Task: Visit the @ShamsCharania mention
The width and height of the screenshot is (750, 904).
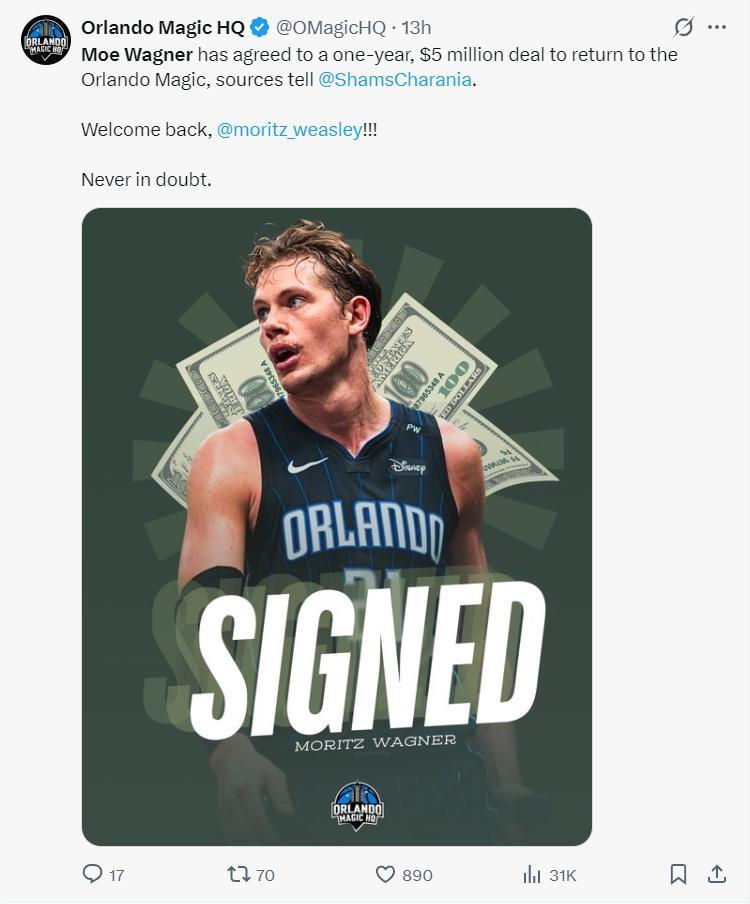Action: point(395,79)
